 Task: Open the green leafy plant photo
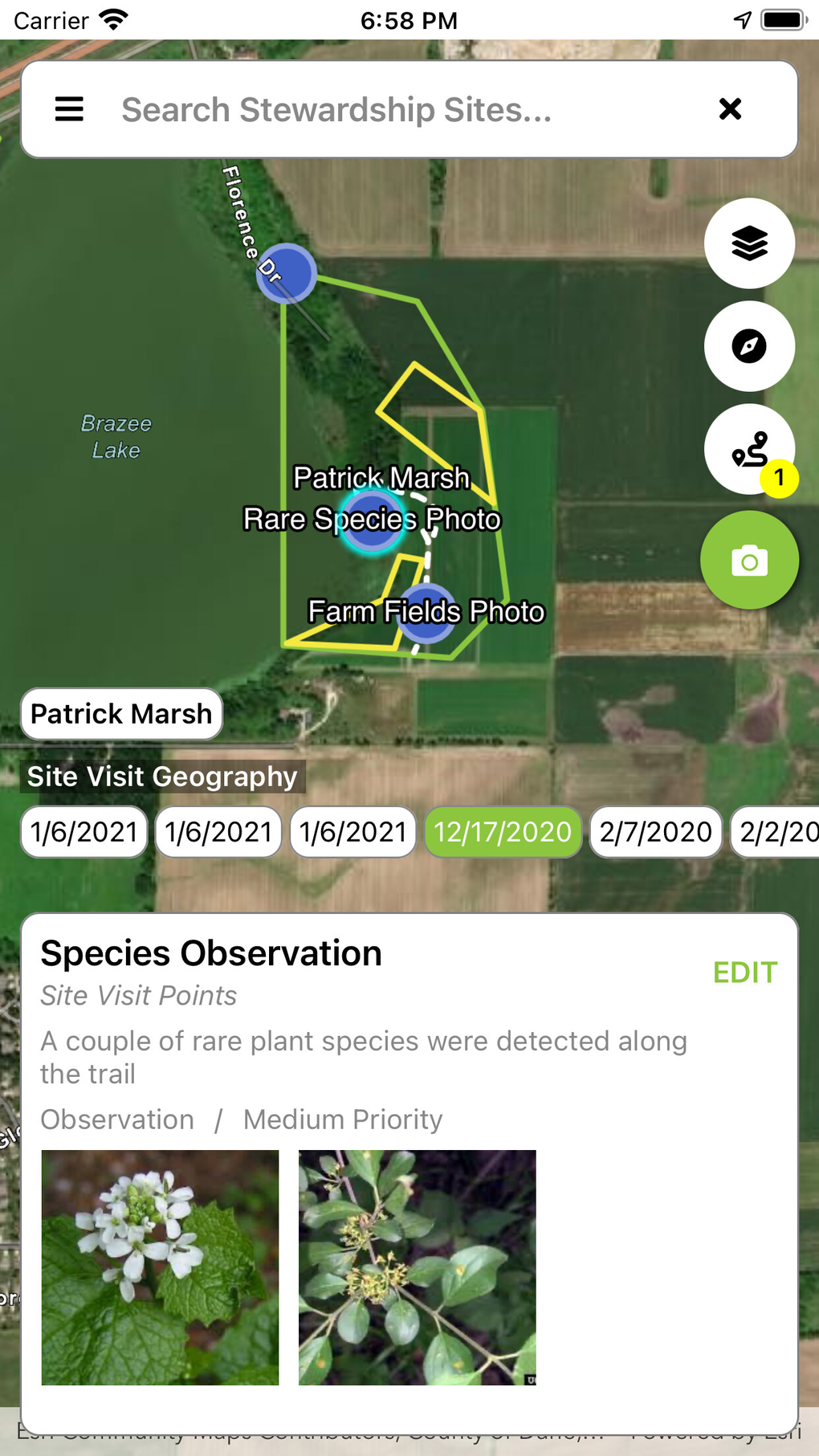coord(417,1267)
